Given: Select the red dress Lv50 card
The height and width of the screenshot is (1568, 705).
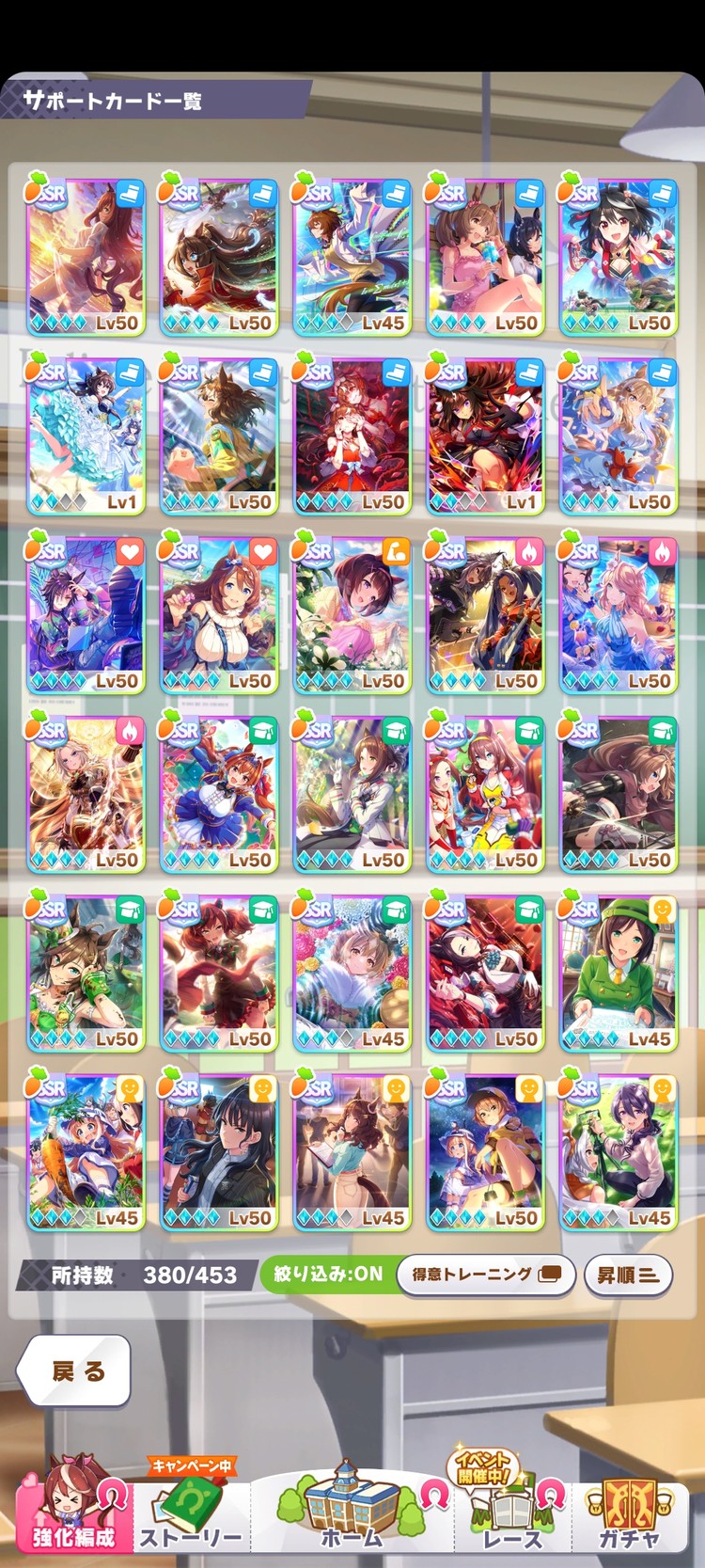Looking at the screenshot, I should tap(352, 436).
